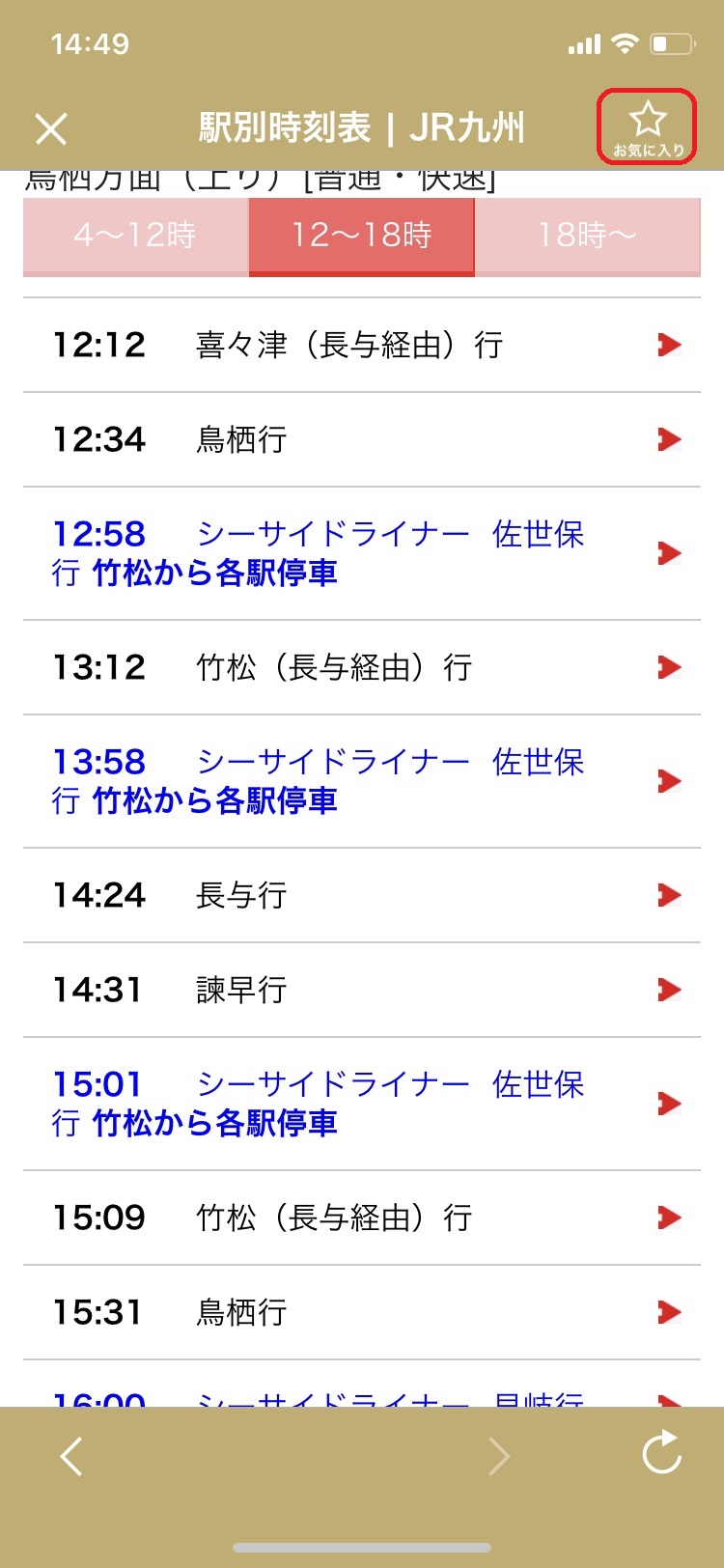Viewport: 724px width, 1568px height.
Task: Open the 15:09 竹松 train details
Action: tap(362, 1218)
